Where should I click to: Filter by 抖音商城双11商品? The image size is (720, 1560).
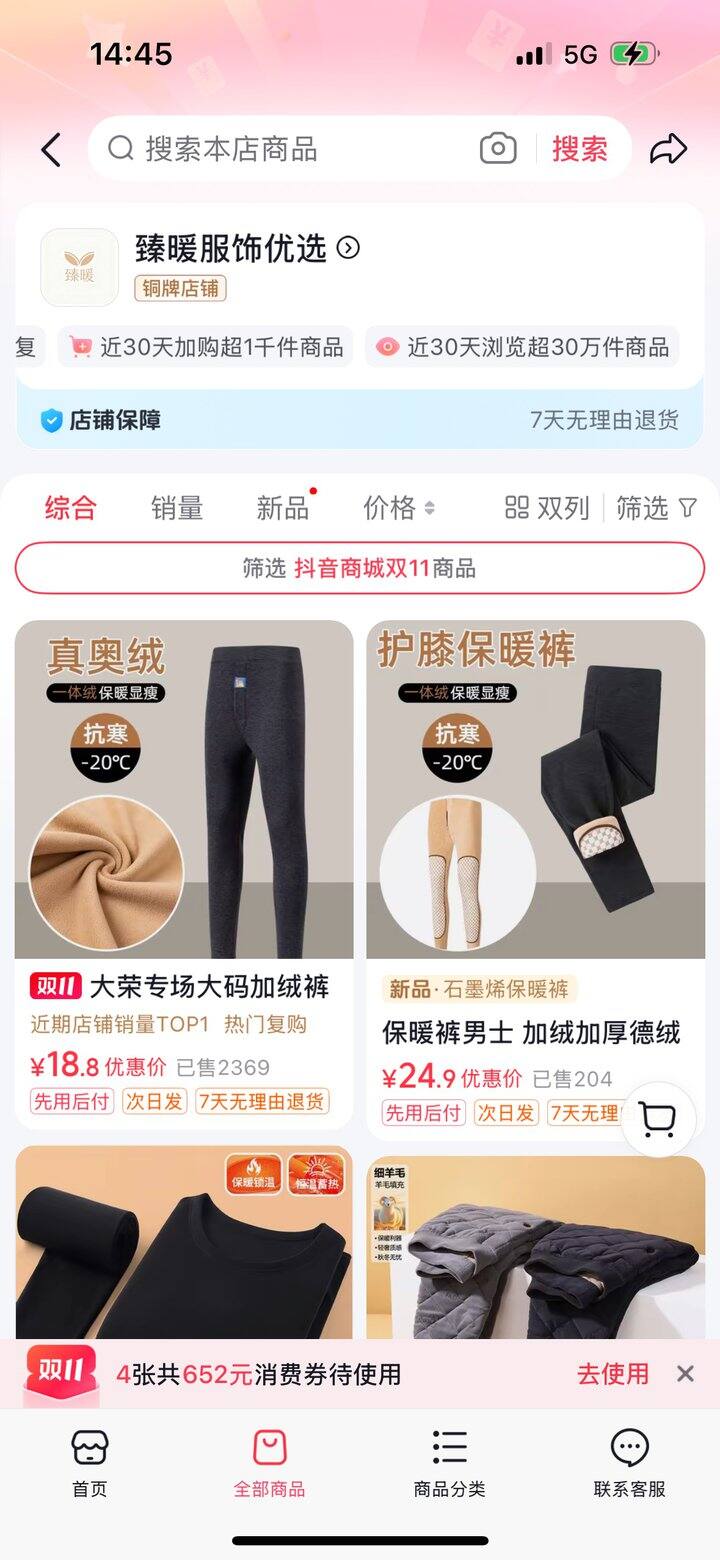[360, 569]
